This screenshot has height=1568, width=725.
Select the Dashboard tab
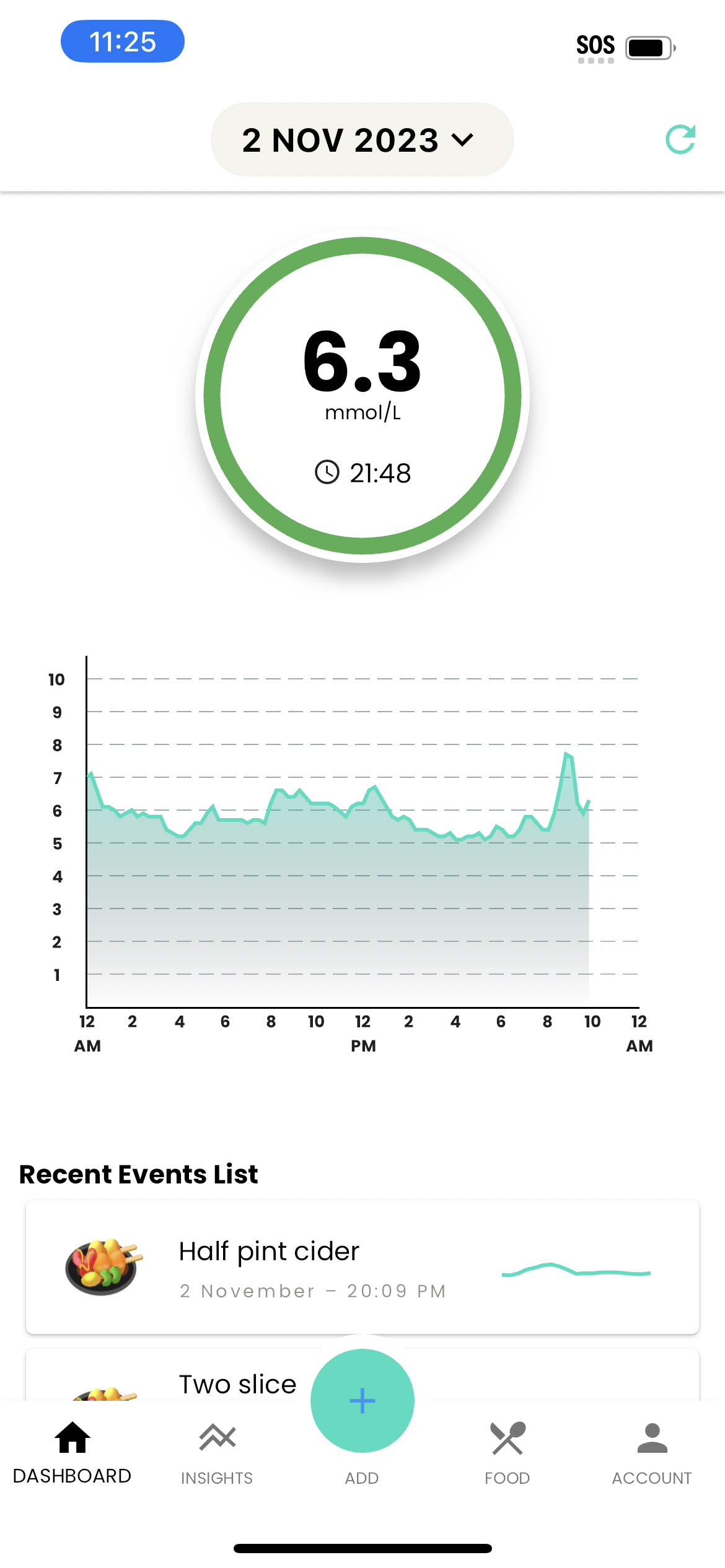click(72, 1453)
